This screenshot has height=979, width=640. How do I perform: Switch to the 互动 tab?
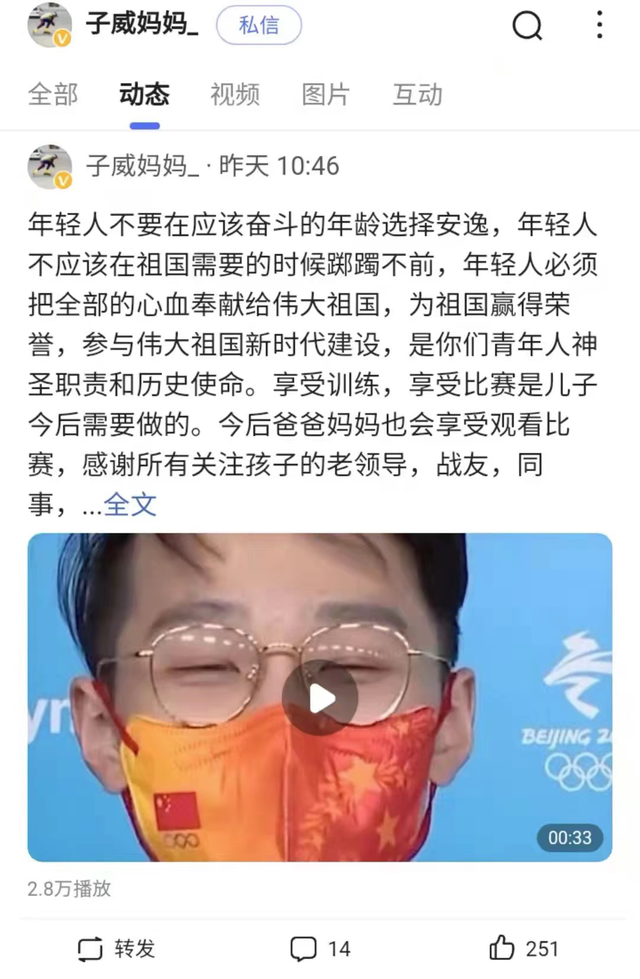[x=417, y=95]
